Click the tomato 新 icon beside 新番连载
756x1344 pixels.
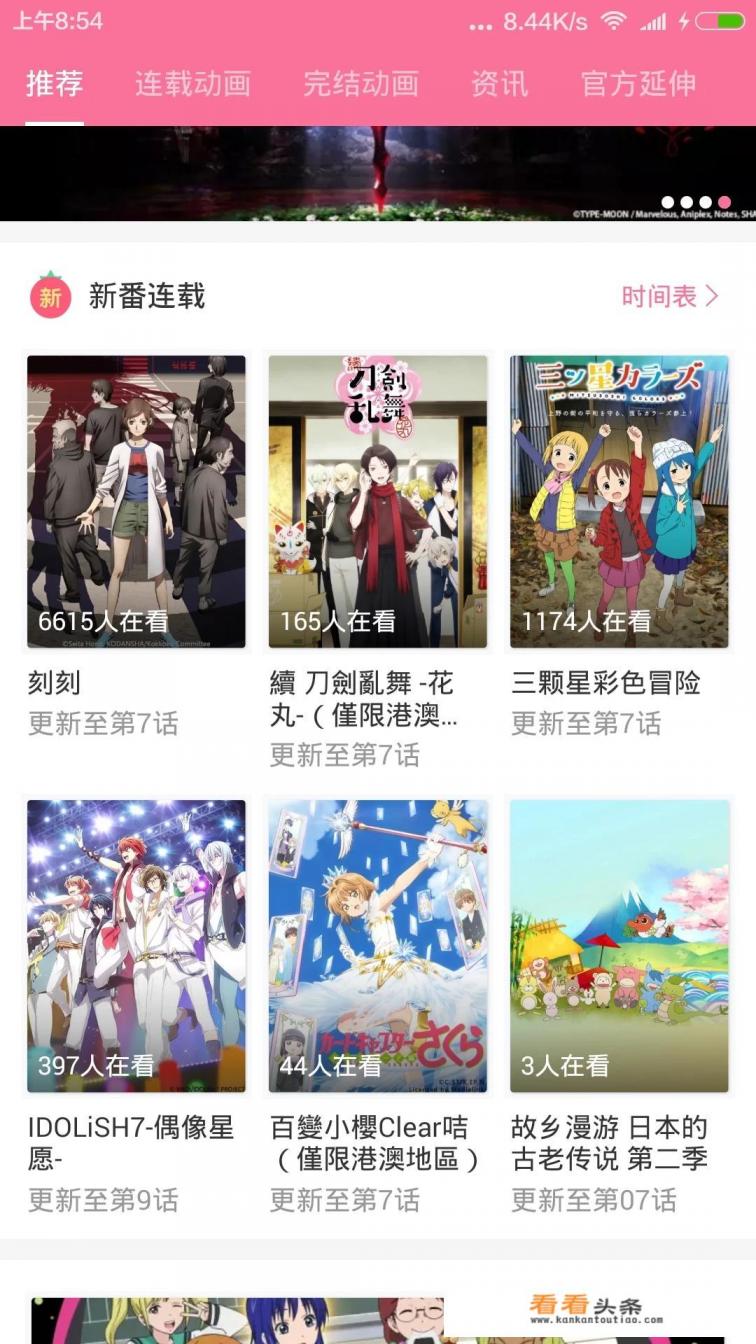(x=51, y=297)
